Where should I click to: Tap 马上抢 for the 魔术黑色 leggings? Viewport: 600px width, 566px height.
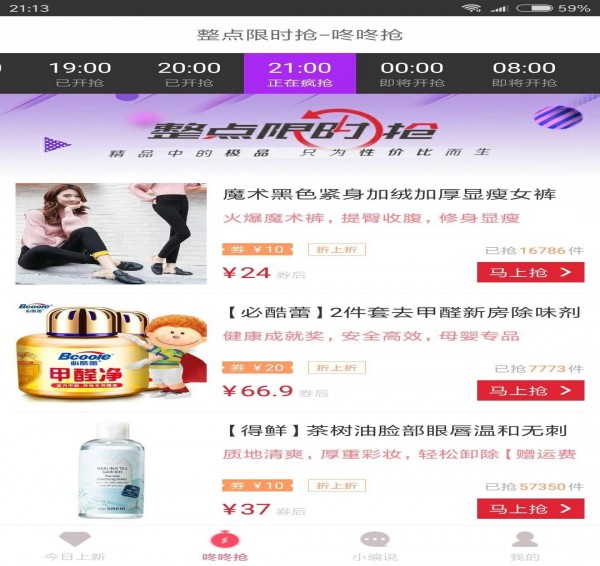point(530,272)
